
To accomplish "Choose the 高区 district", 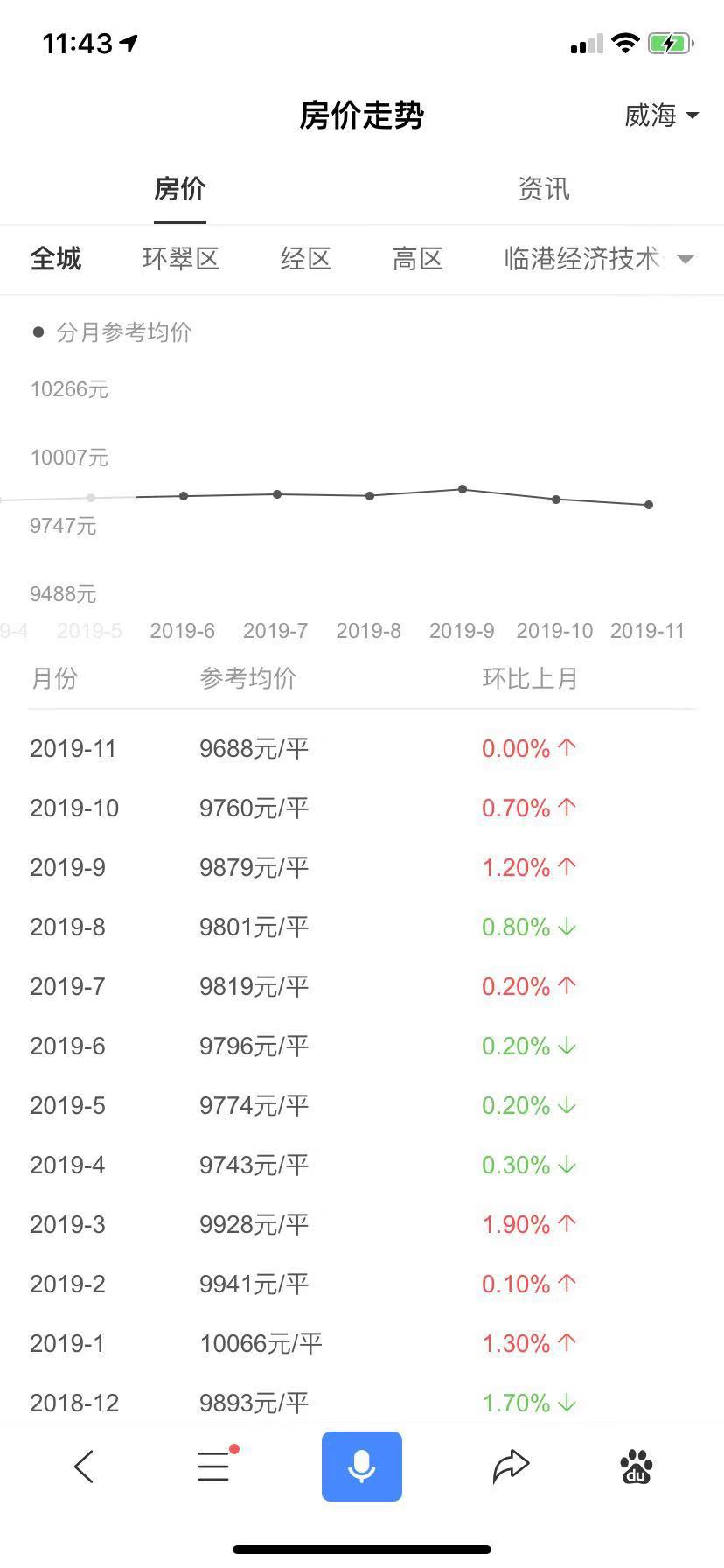I will point(418,259).
